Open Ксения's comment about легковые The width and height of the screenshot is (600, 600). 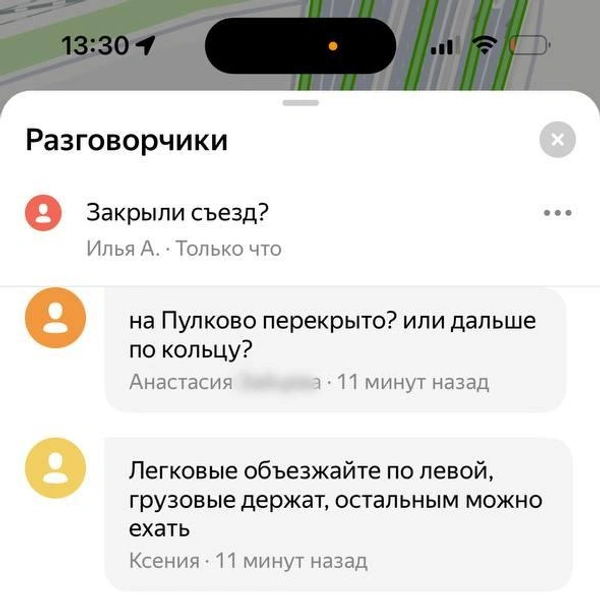coord(335,514)
